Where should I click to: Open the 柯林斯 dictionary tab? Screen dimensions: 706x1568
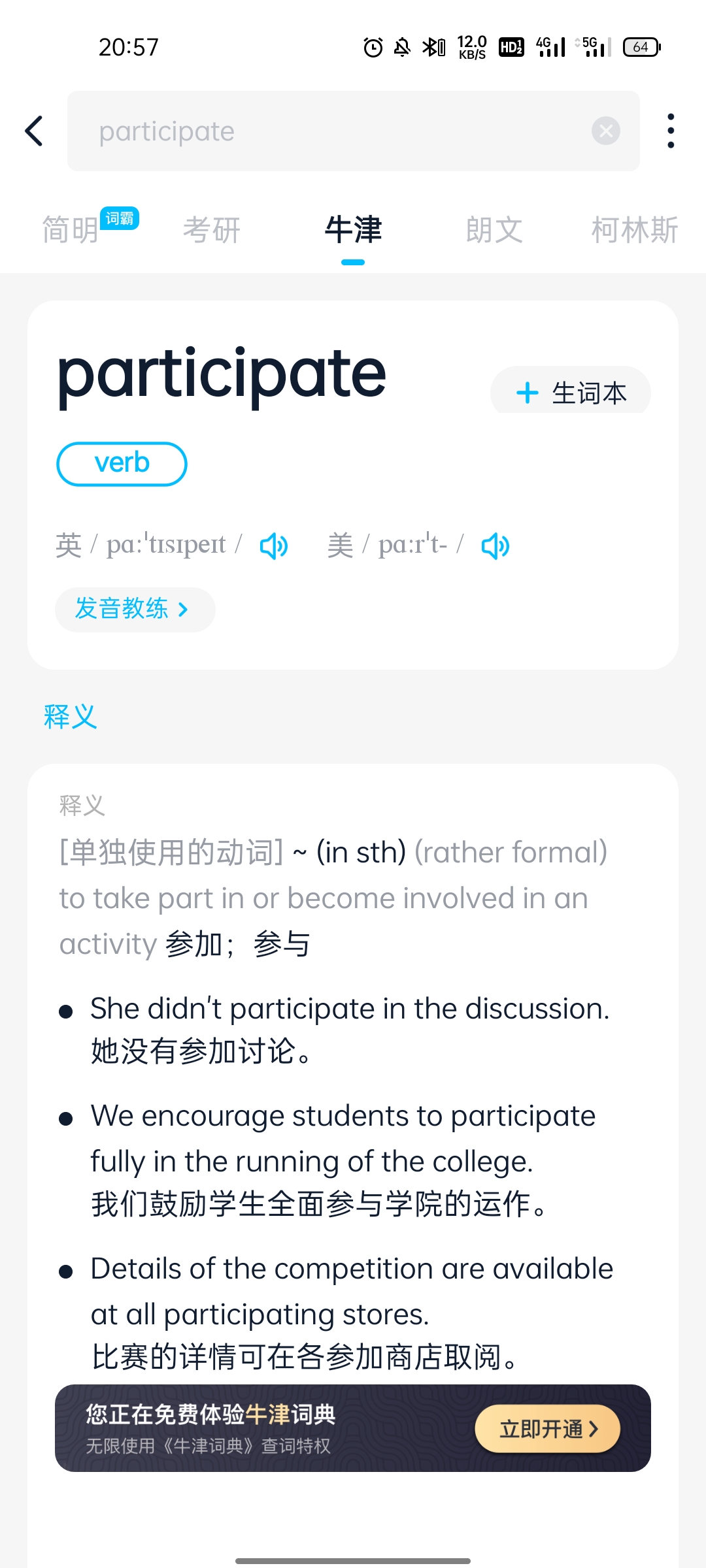(x=635, y=230)
